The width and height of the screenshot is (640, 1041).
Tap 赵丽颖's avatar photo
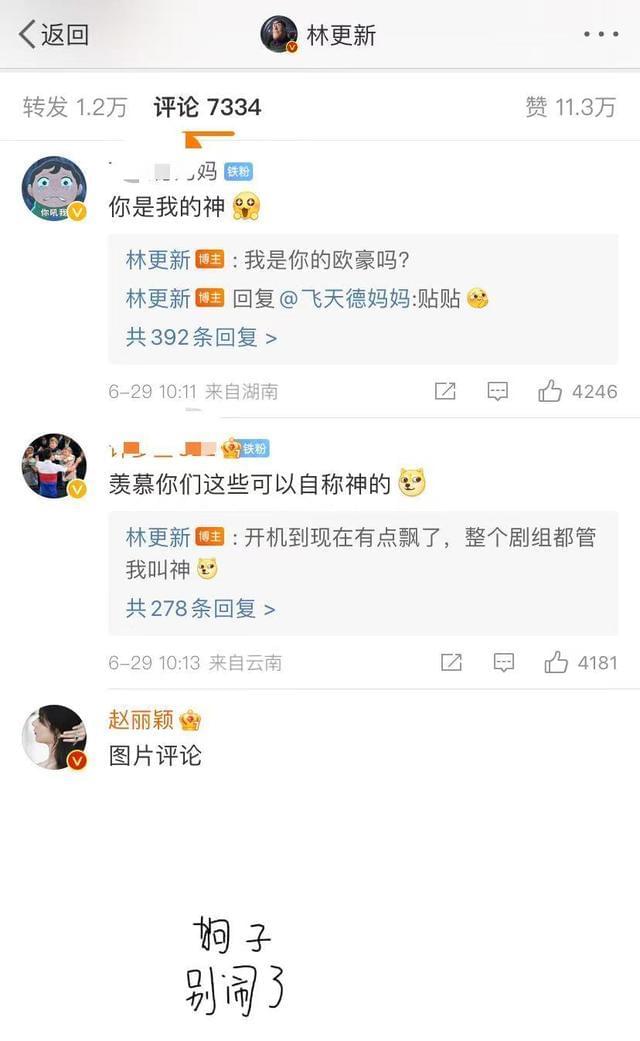[x=54, y=738]
